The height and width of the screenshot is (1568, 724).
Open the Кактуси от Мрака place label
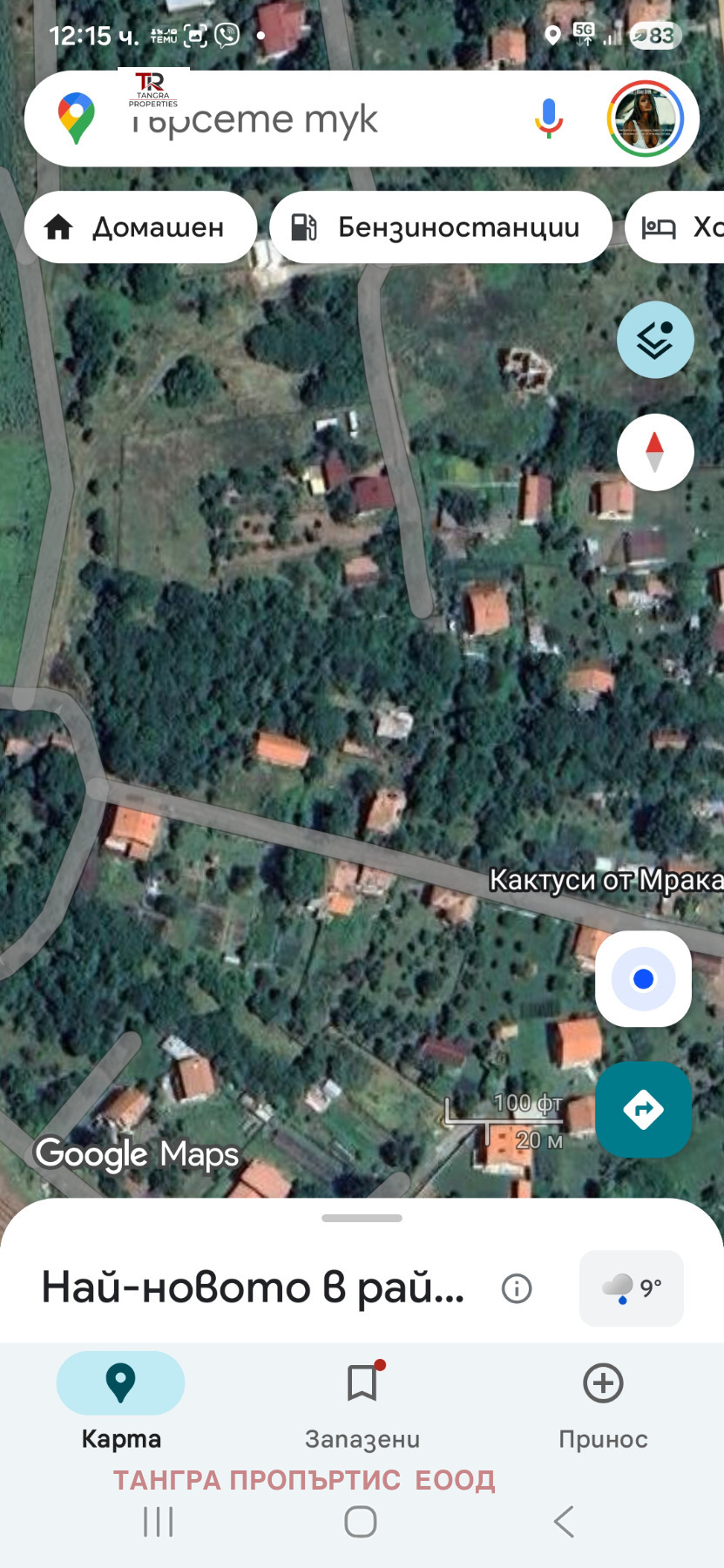pyautogui.click(x=606, y=880)
